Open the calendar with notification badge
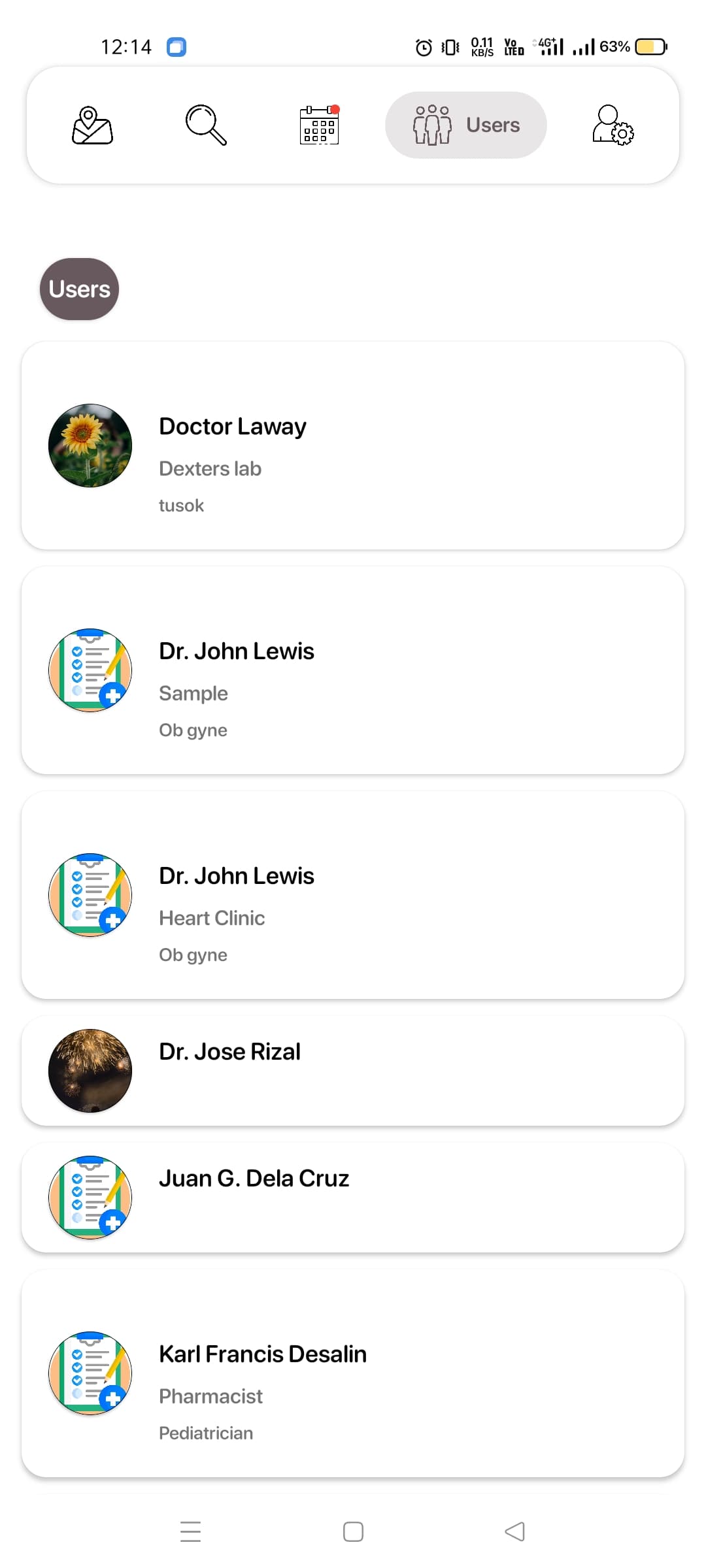 pyautogui.click(x=320, y=125)
